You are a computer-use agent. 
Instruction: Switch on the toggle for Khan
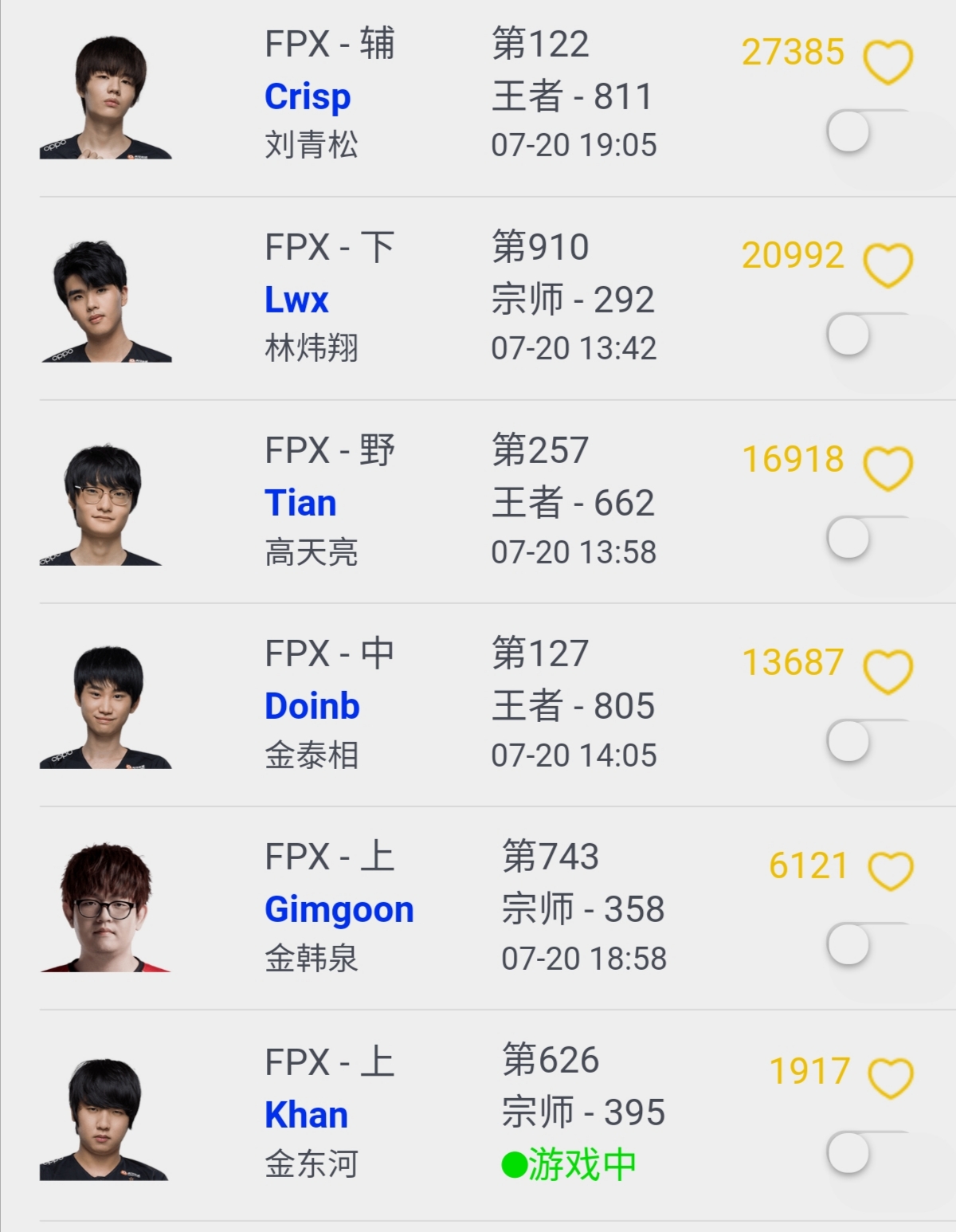[x=867, y=1153]
